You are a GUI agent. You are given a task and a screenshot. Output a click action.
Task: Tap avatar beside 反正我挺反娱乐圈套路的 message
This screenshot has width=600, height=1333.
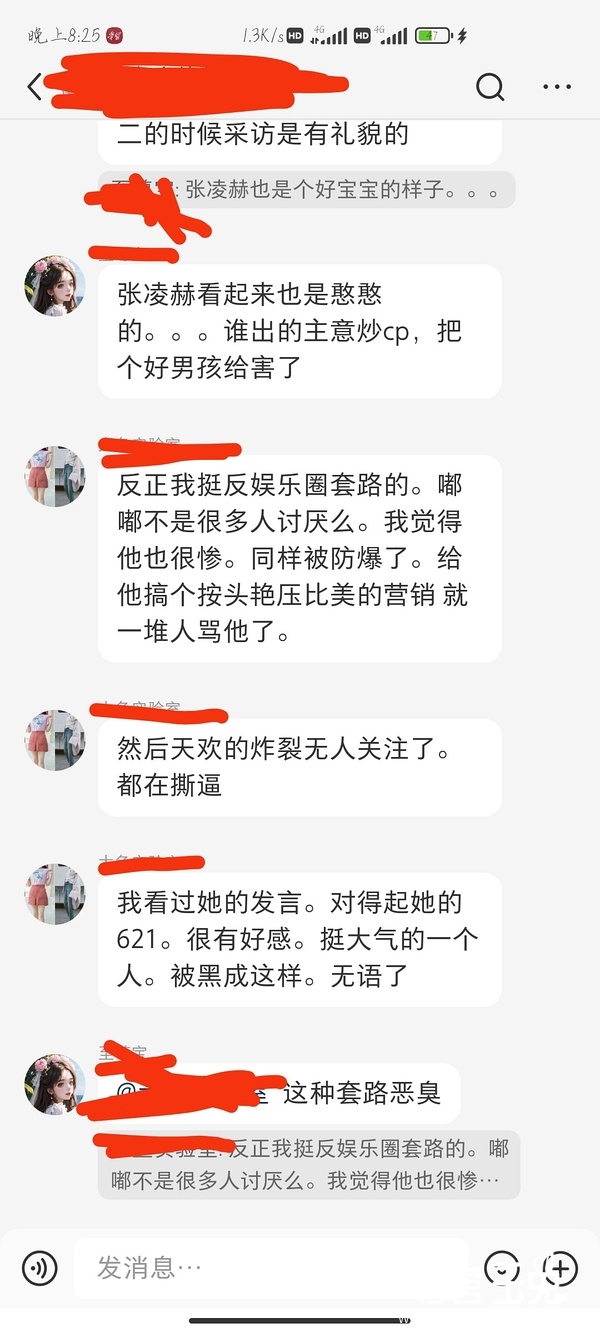pos(54,476)
